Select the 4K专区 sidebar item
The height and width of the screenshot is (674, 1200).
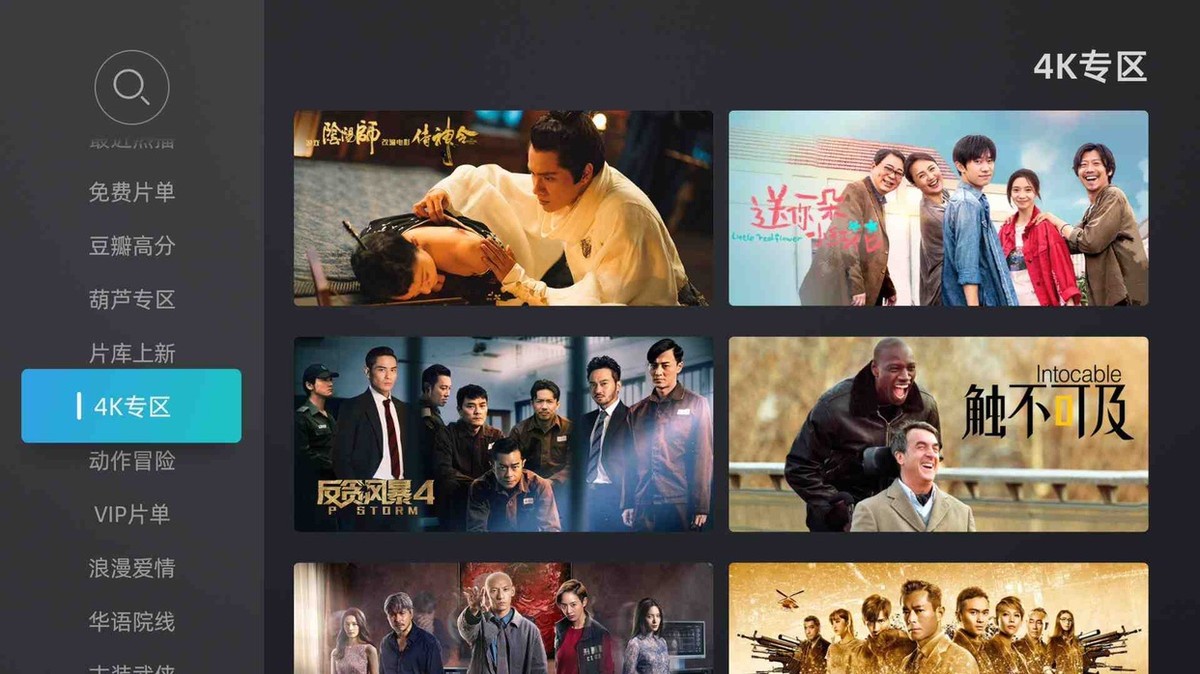[x=131, y=406]
